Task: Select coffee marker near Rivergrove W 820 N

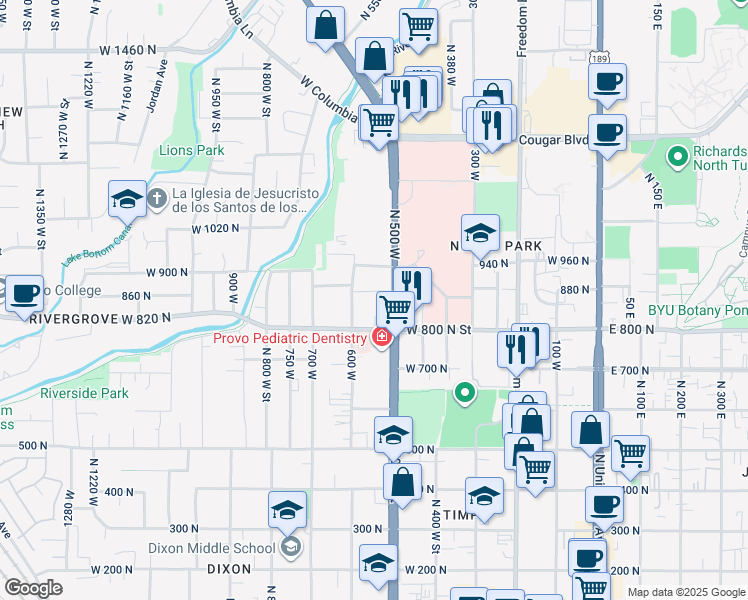Action: tap(25, 294)
